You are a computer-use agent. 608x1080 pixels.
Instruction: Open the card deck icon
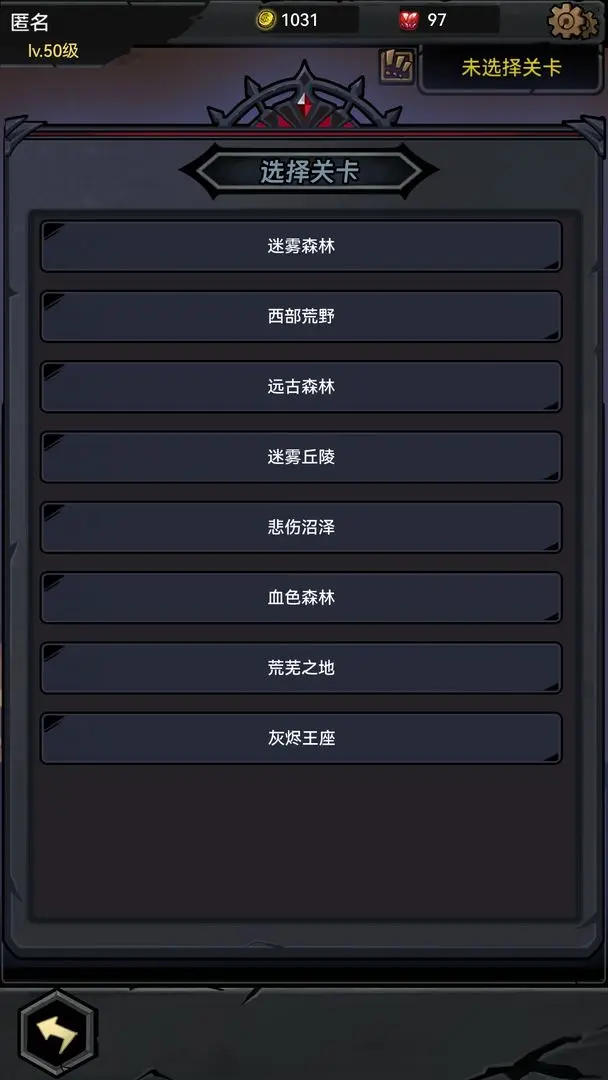pos(397,65)
